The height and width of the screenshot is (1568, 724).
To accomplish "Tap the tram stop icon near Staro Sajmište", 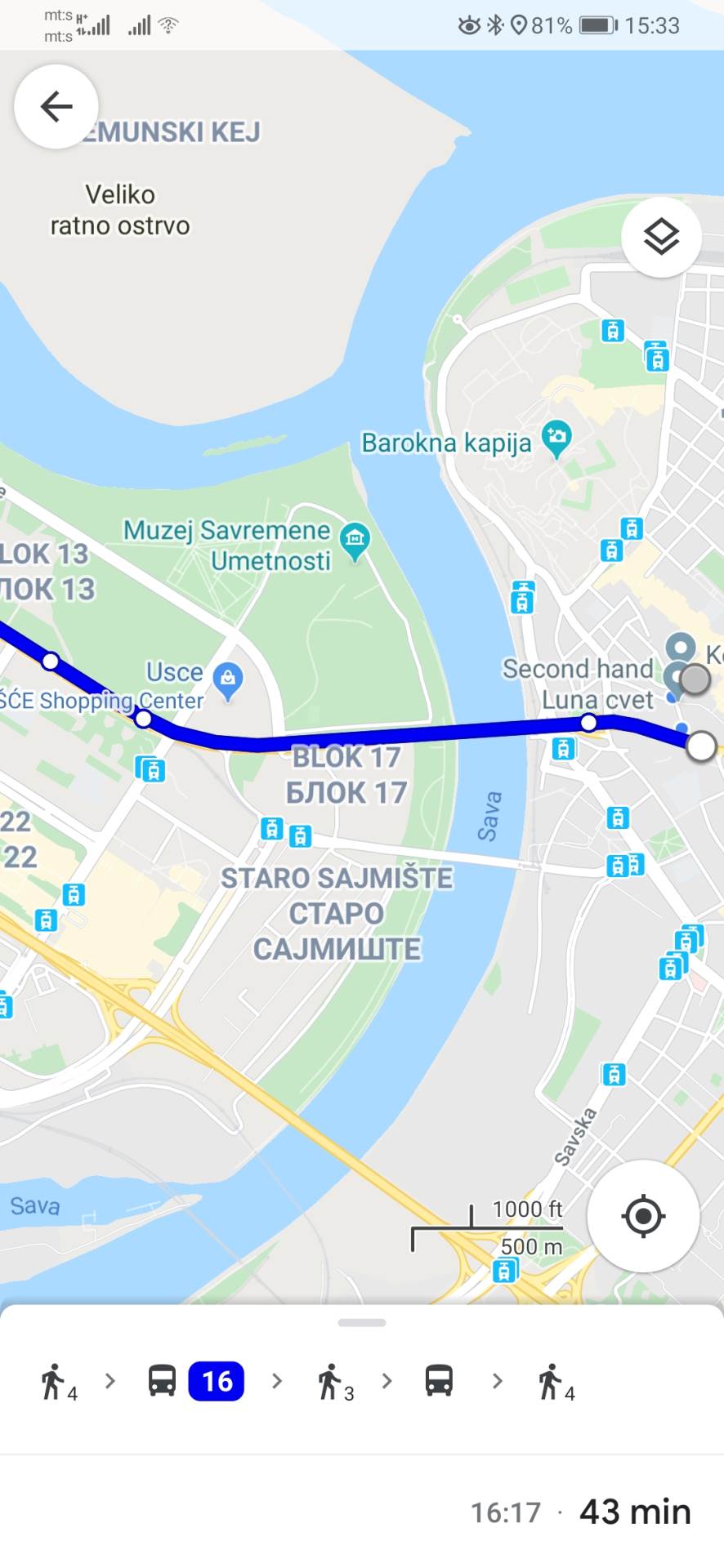I will (x=272, y=829).
